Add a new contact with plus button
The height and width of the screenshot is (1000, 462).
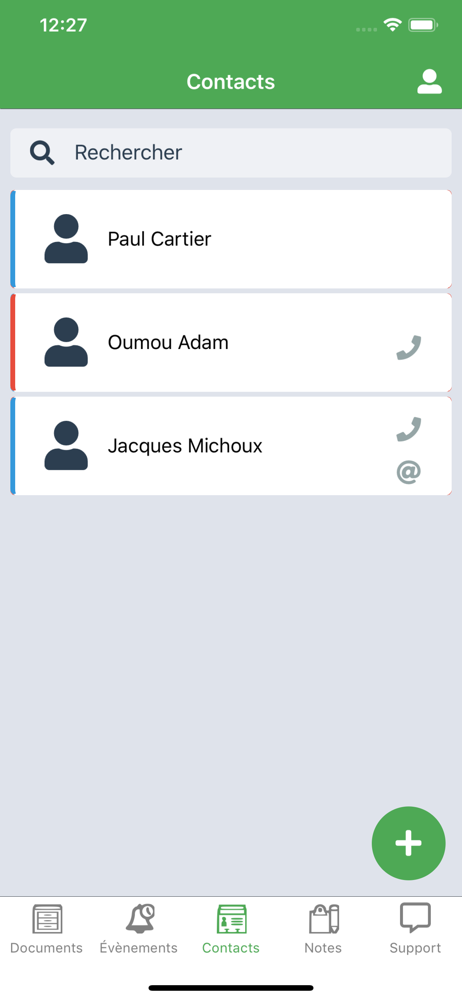(x=408, y=843)
